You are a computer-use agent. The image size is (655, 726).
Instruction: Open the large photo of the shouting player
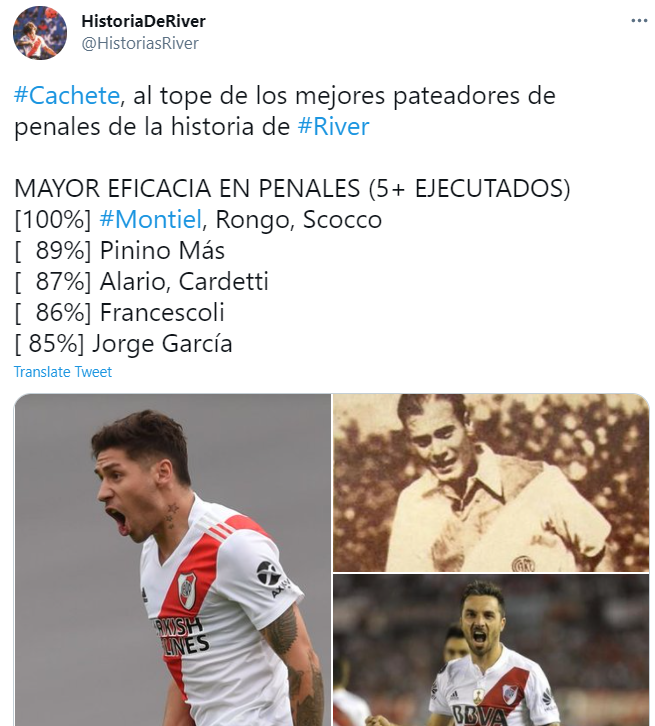coord(172,560)
